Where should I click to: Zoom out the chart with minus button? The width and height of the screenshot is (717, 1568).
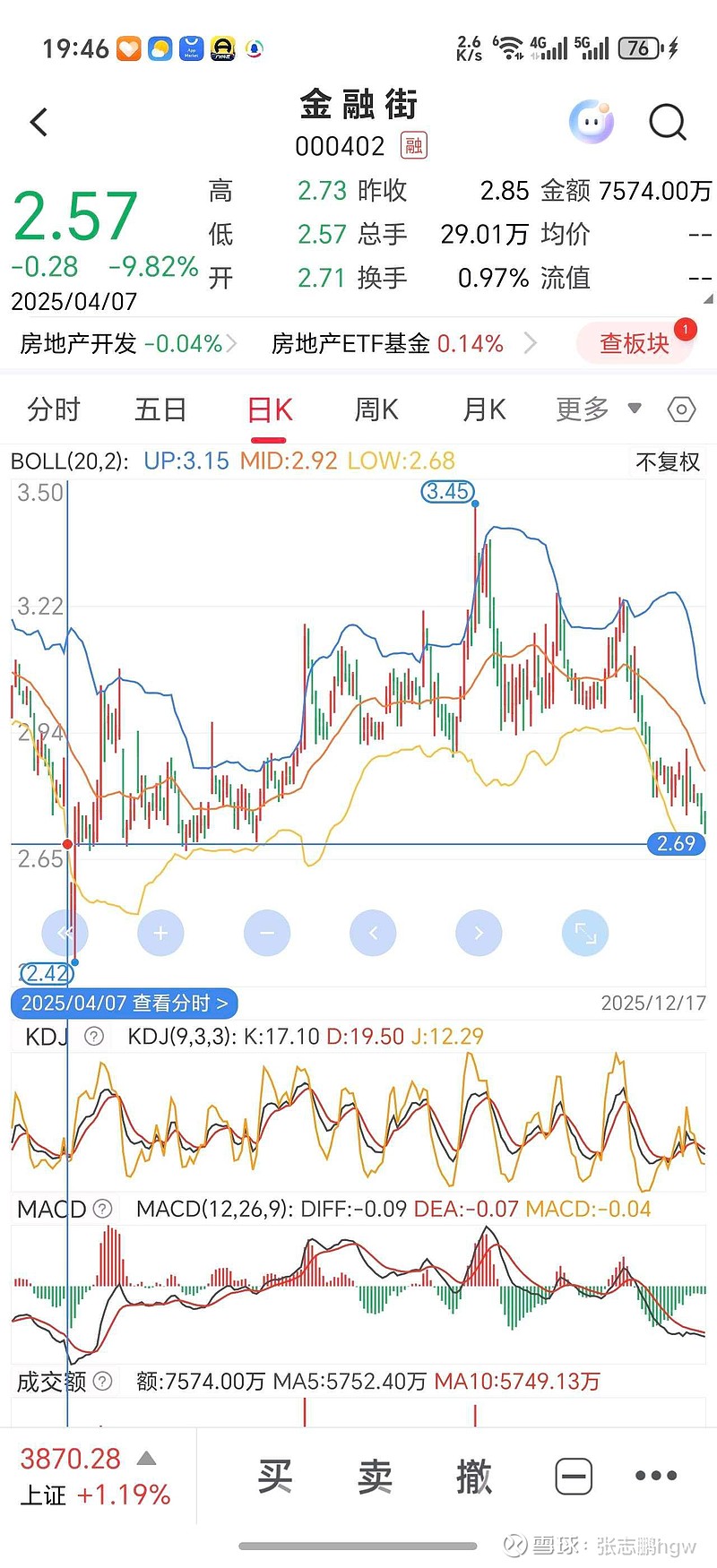point(267,933)
